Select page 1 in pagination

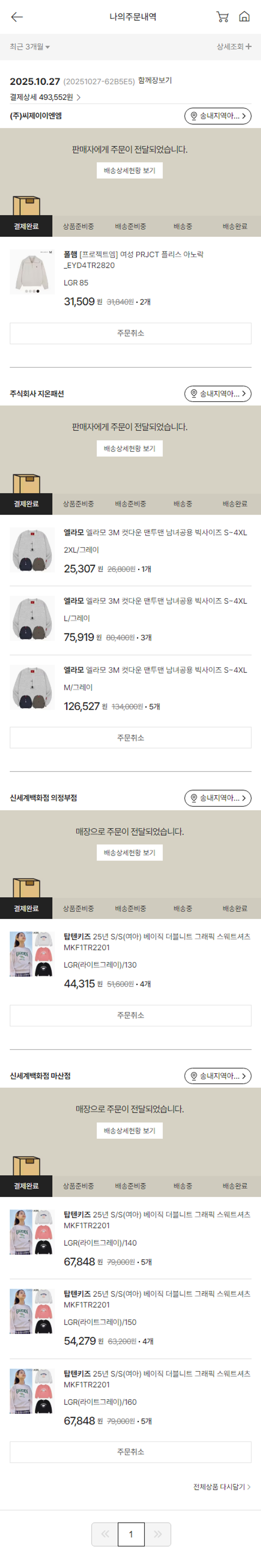pyautogui.click(x=131, y=1535)
